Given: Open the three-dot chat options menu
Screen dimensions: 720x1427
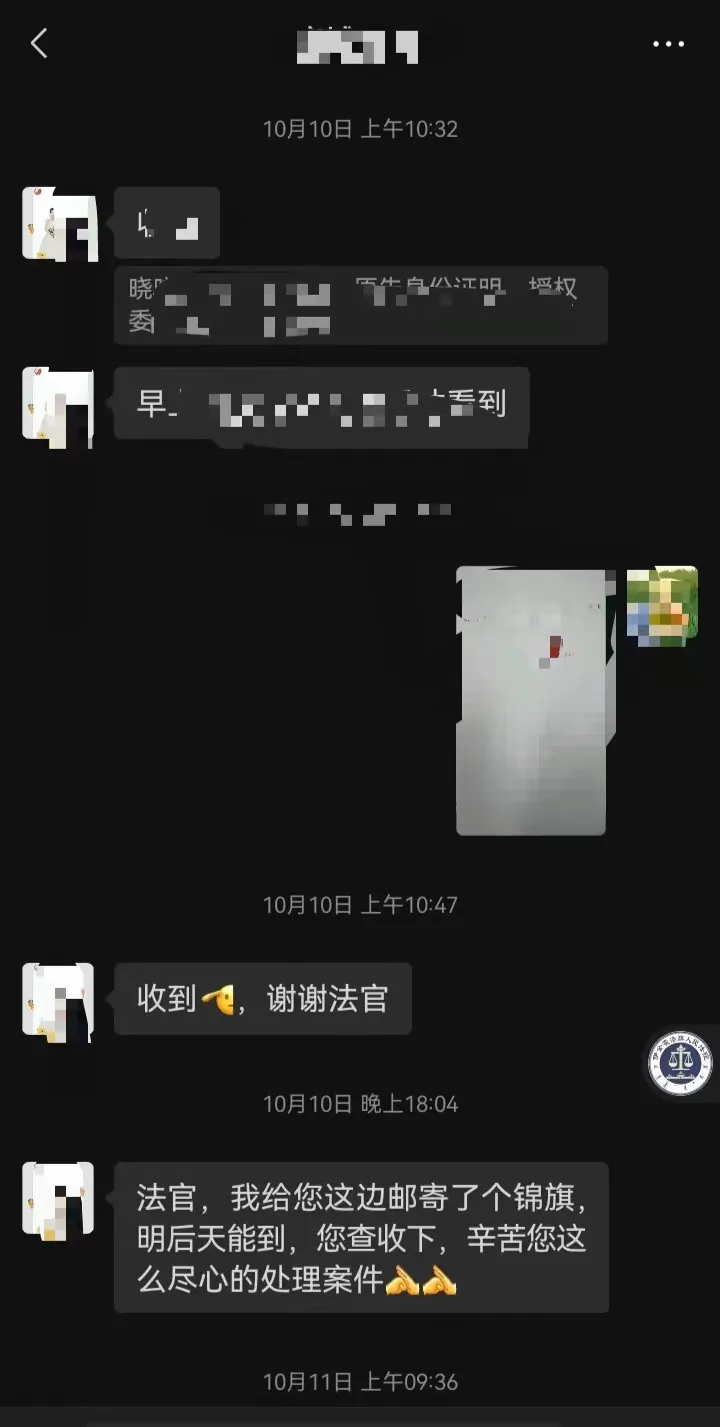Looking at the screenshot, I should tap(668, 44).
